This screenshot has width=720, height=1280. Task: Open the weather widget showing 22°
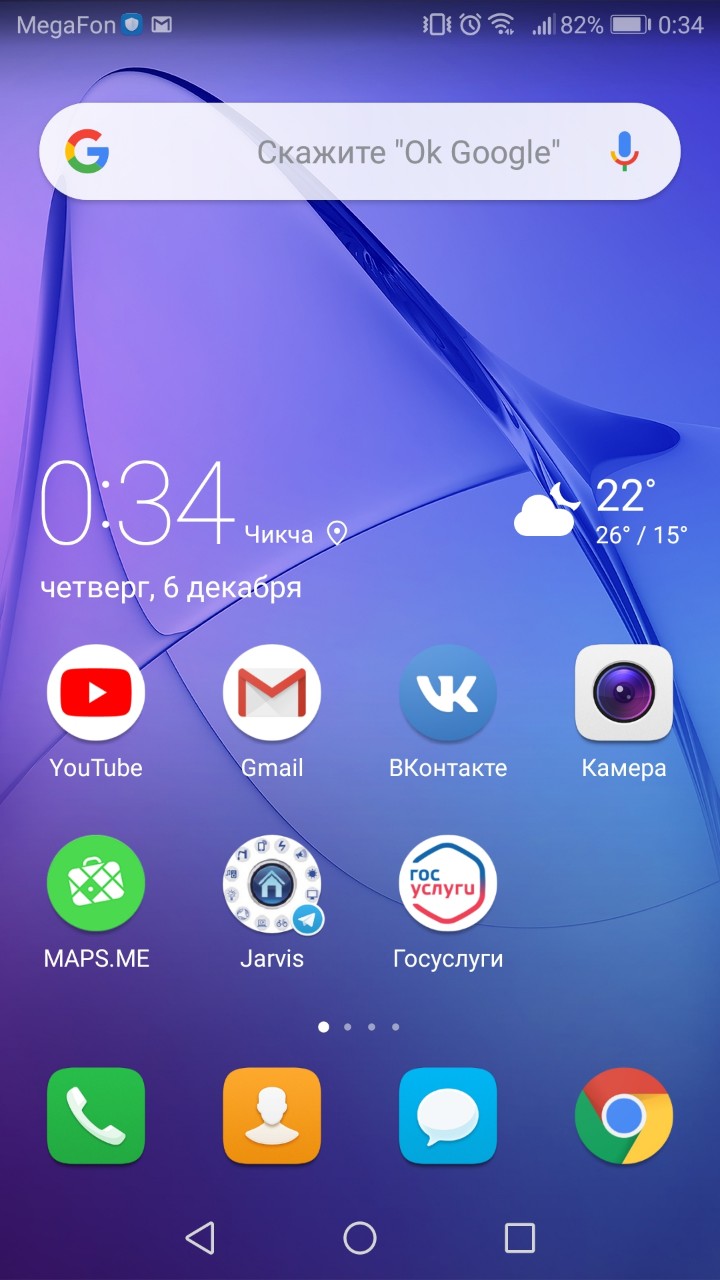click(x=600, y=510)
